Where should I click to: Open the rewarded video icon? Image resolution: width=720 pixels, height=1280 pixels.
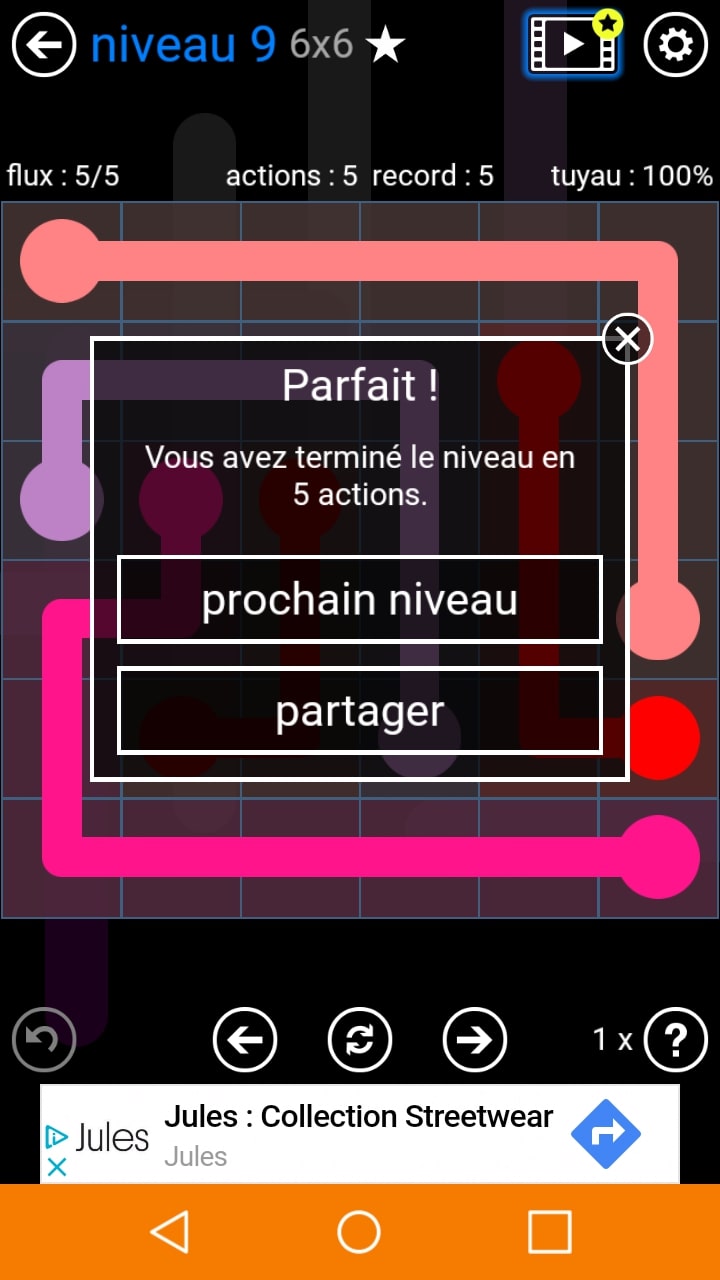tap(572, 45)
